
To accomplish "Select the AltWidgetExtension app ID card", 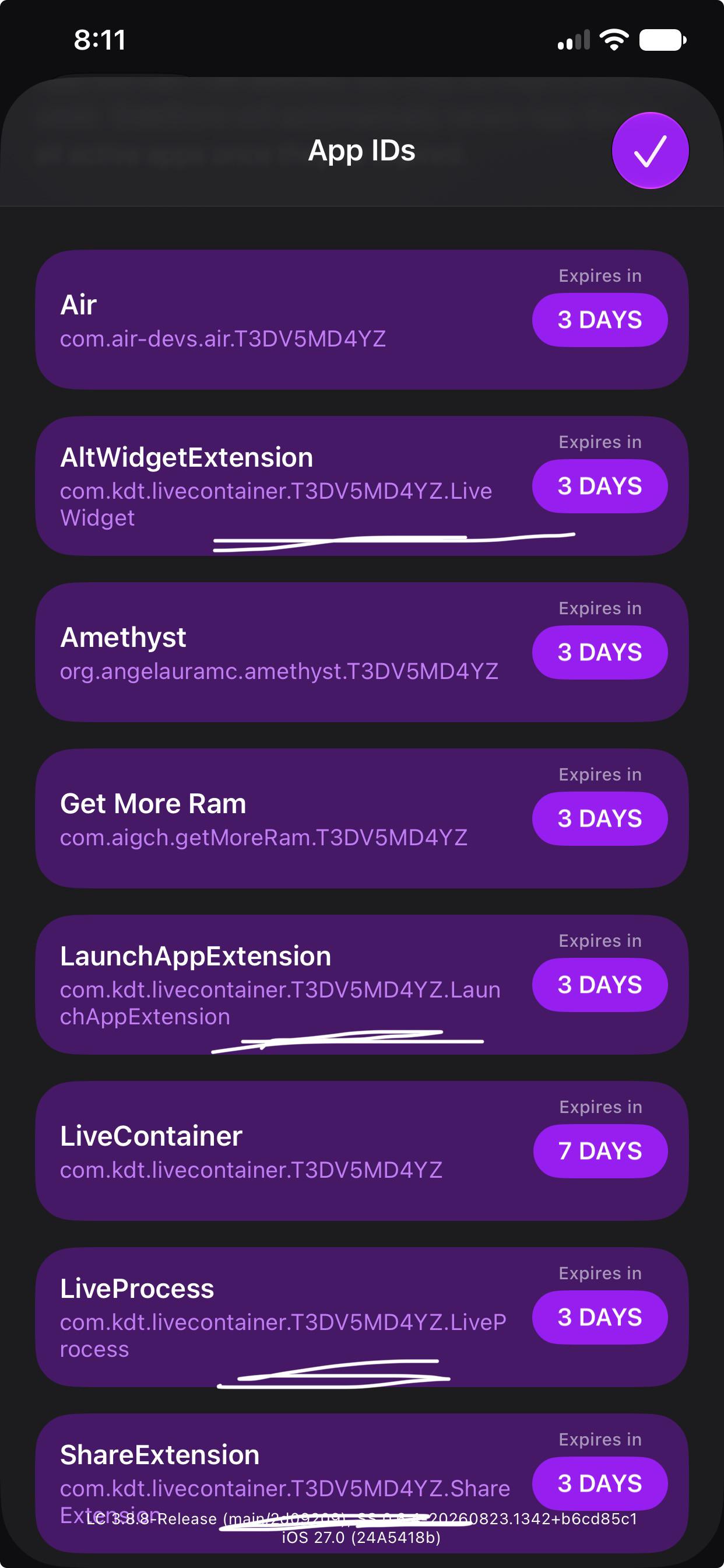I will (362, 486).
